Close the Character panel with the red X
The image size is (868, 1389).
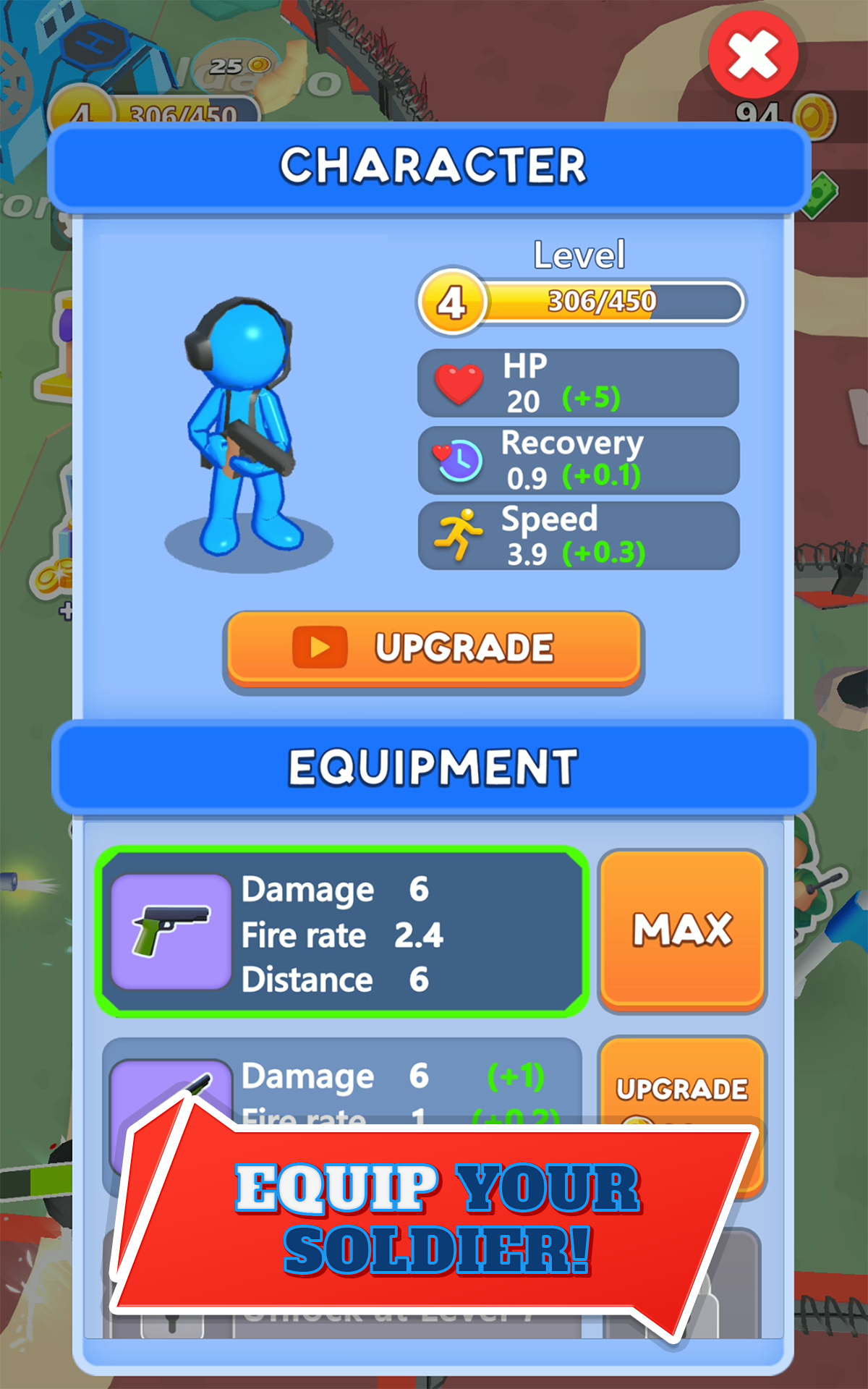(x=753, y=56)
